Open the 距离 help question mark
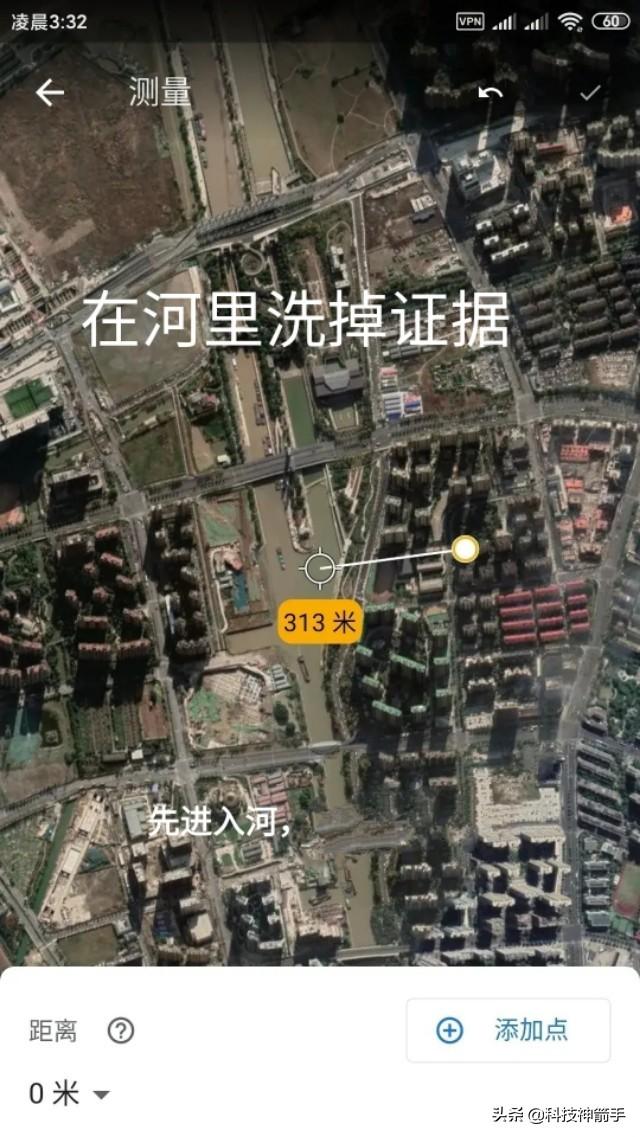Screen dimensions: 640x1137 point(121,1030)
